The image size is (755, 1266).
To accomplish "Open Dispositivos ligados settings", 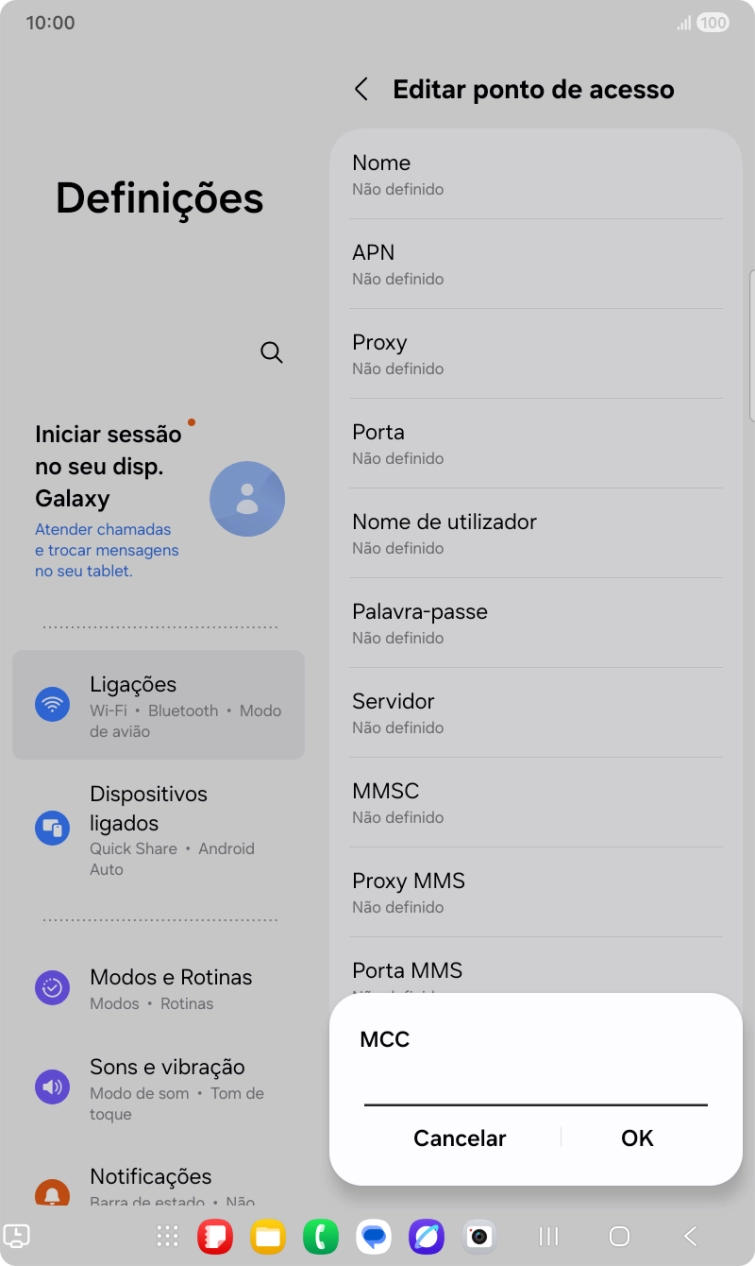I will click(x=157, y=828).
